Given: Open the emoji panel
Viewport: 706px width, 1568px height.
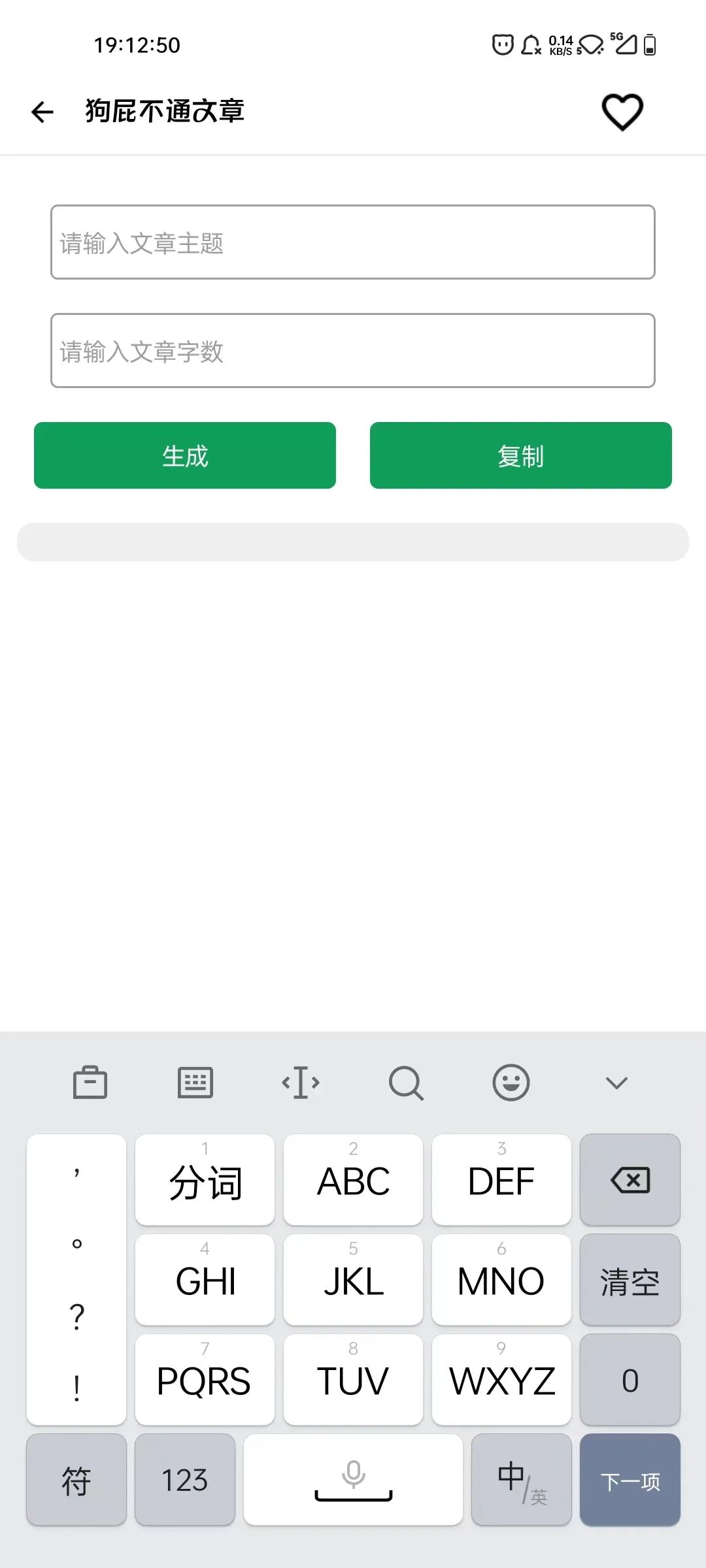Looking at the screenshot, I should (x=511, y=1083).
